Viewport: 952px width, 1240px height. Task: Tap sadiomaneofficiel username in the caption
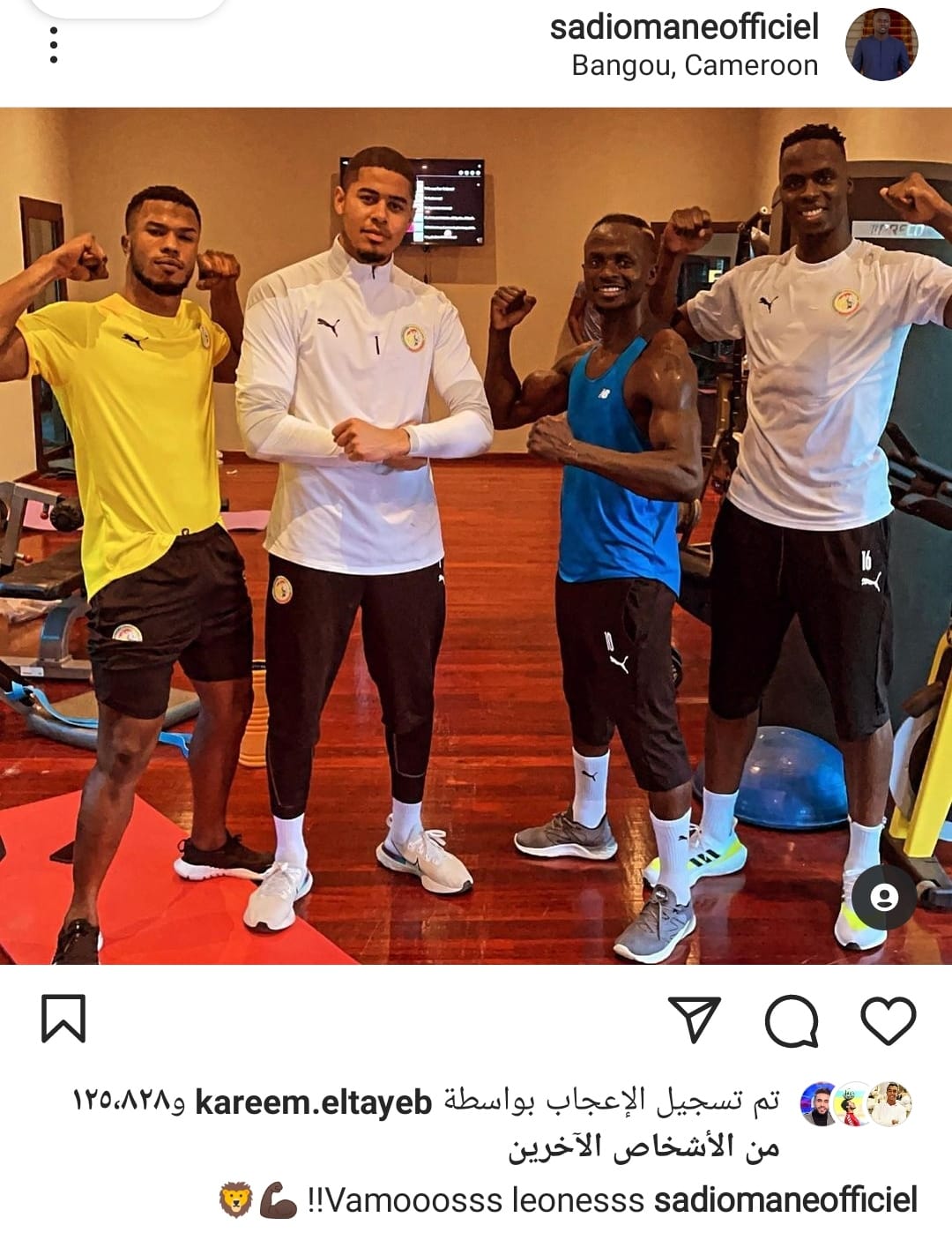785,1200
